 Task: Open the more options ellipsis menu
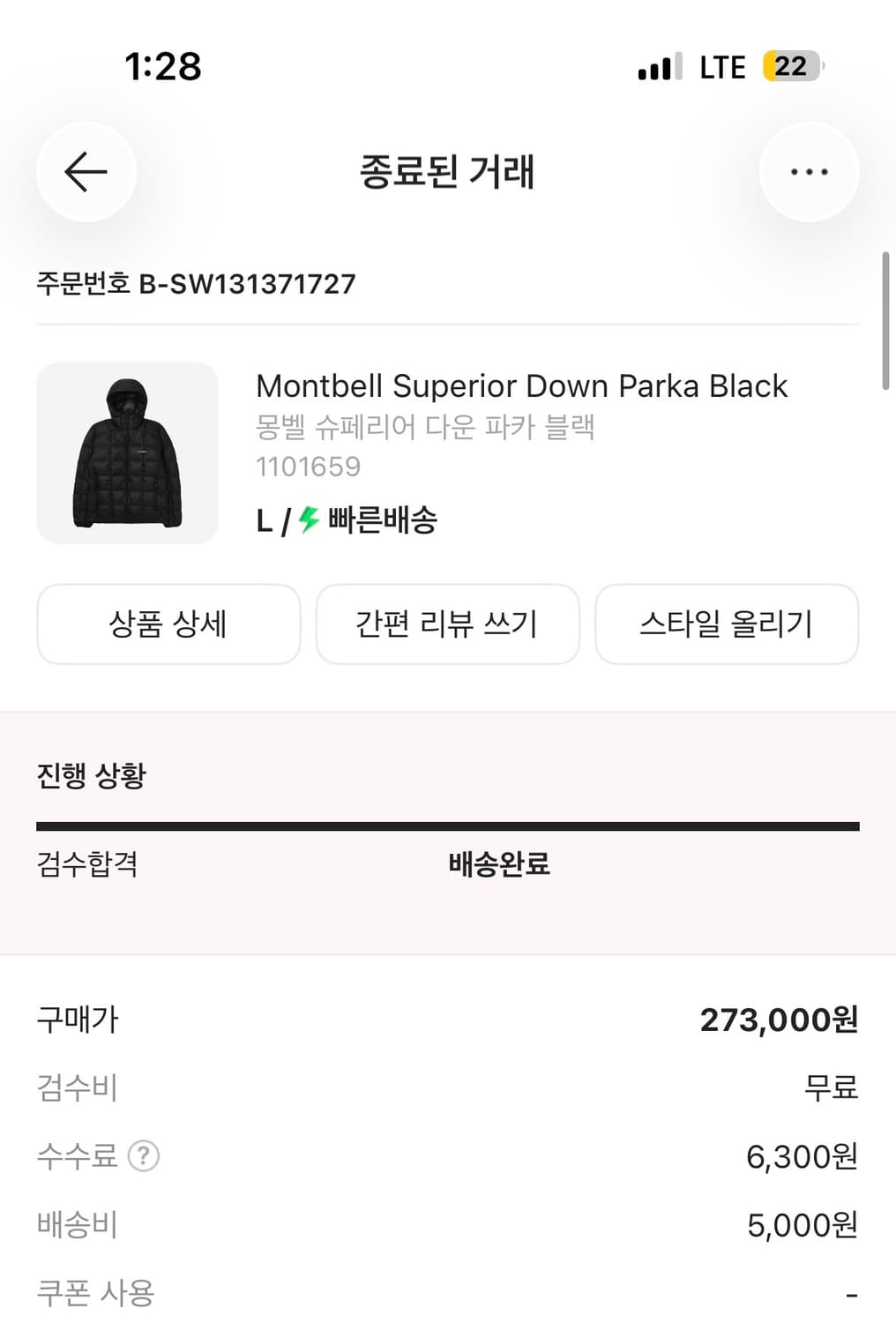(x=808, y=172)
